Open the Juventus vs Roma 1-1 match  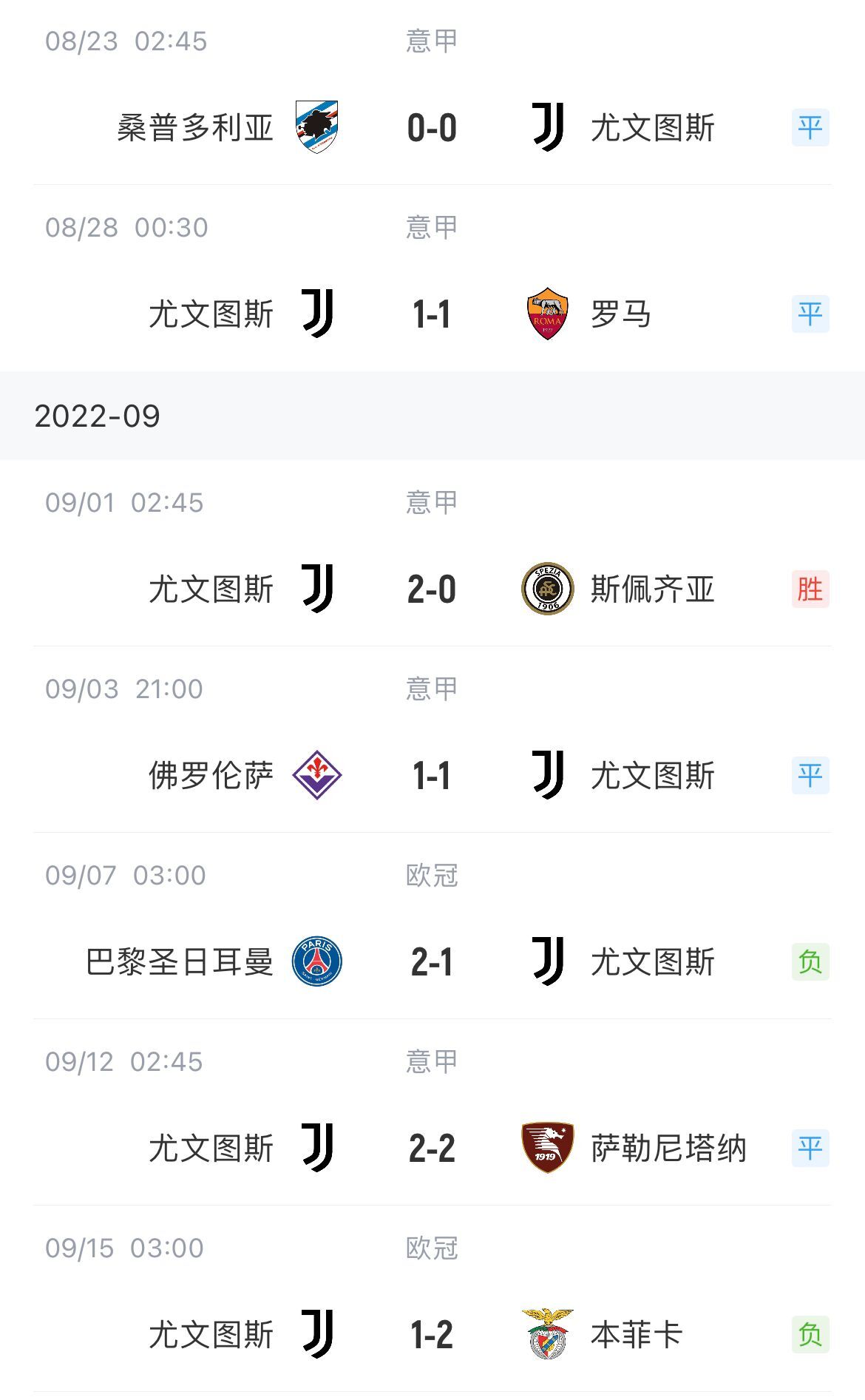click(x=432, y=278)
